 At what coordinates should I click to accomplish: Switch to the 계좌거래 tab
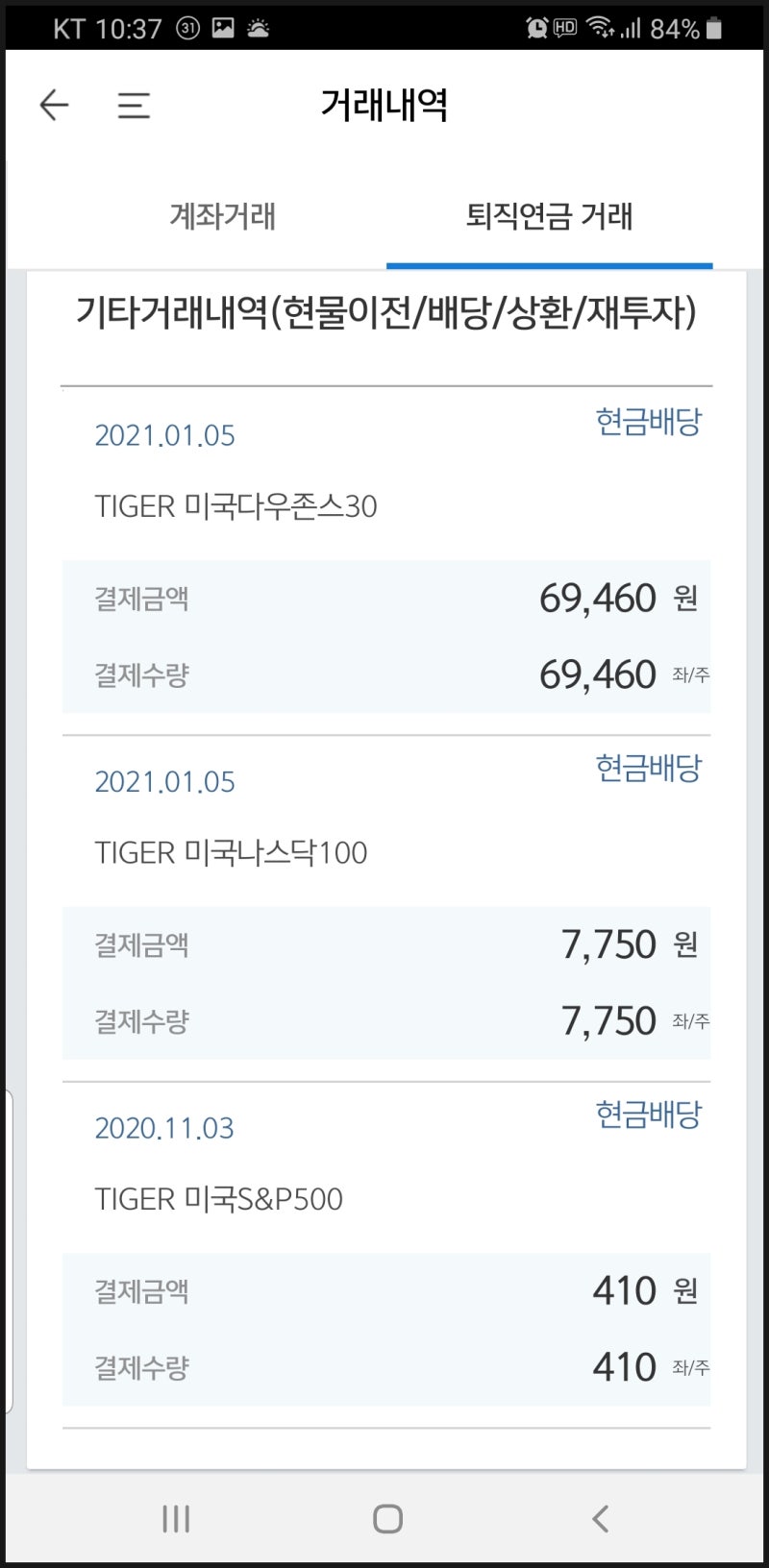point(223,216)
